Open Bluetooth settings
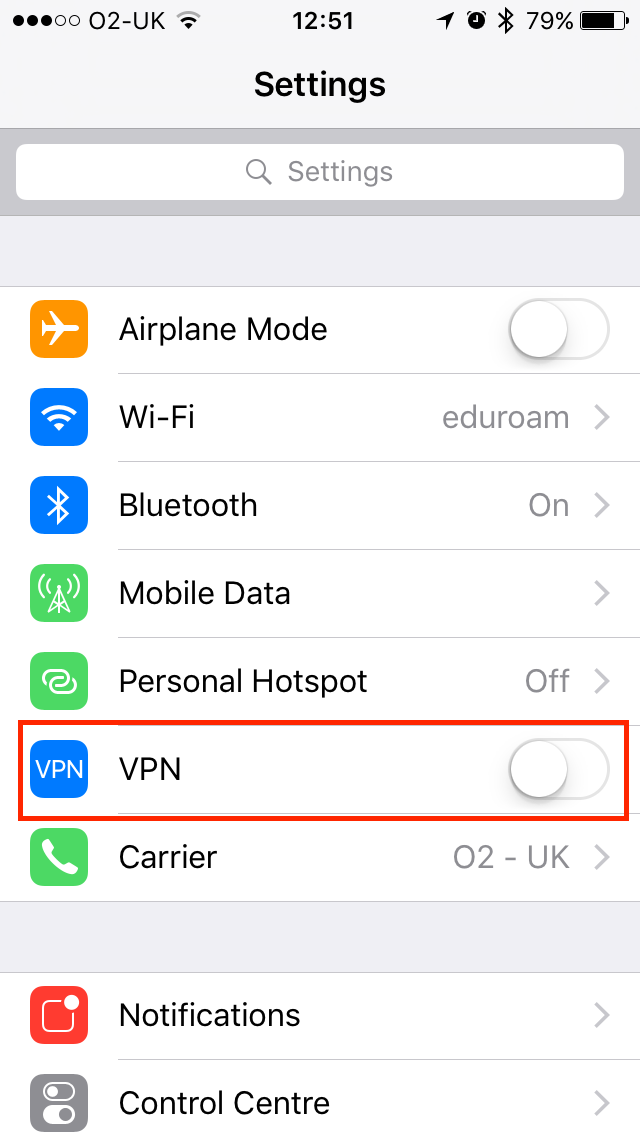Screen dimensions: 640x1136 tap(320, 505)
